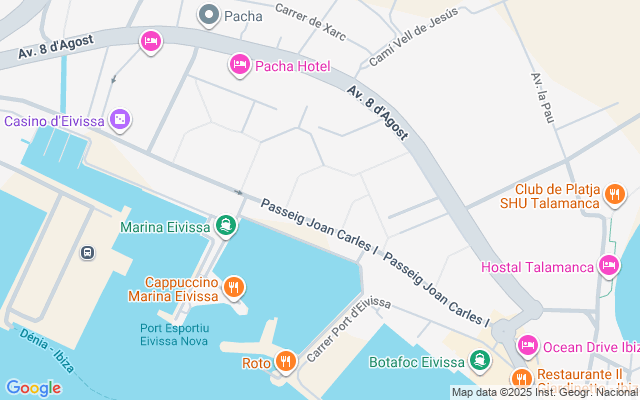640x400 pixels.
Task: Tap the Hostal Talamanca hotel marker
Action: point(608,266)
